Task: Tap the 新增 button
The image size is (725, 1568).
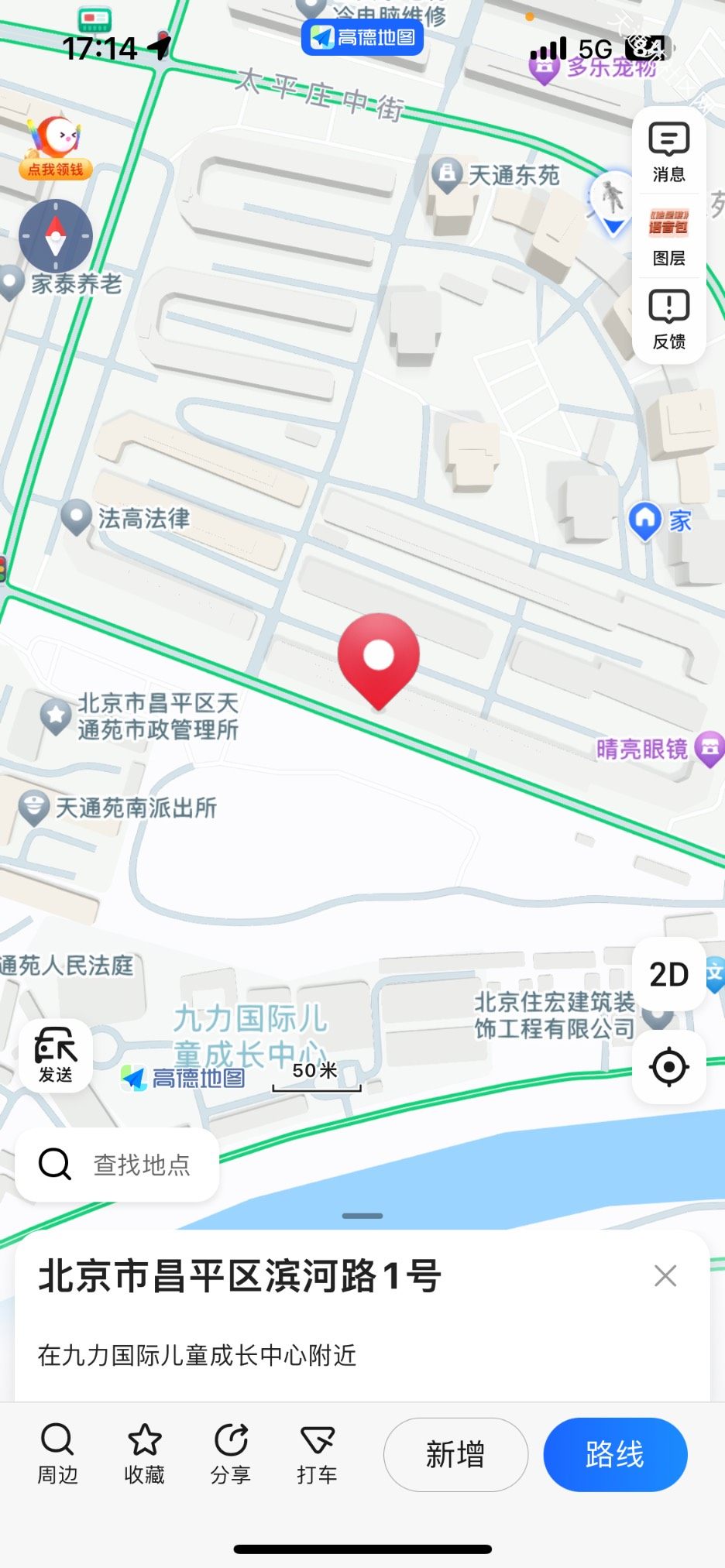Action: (x=455, y=1454)
